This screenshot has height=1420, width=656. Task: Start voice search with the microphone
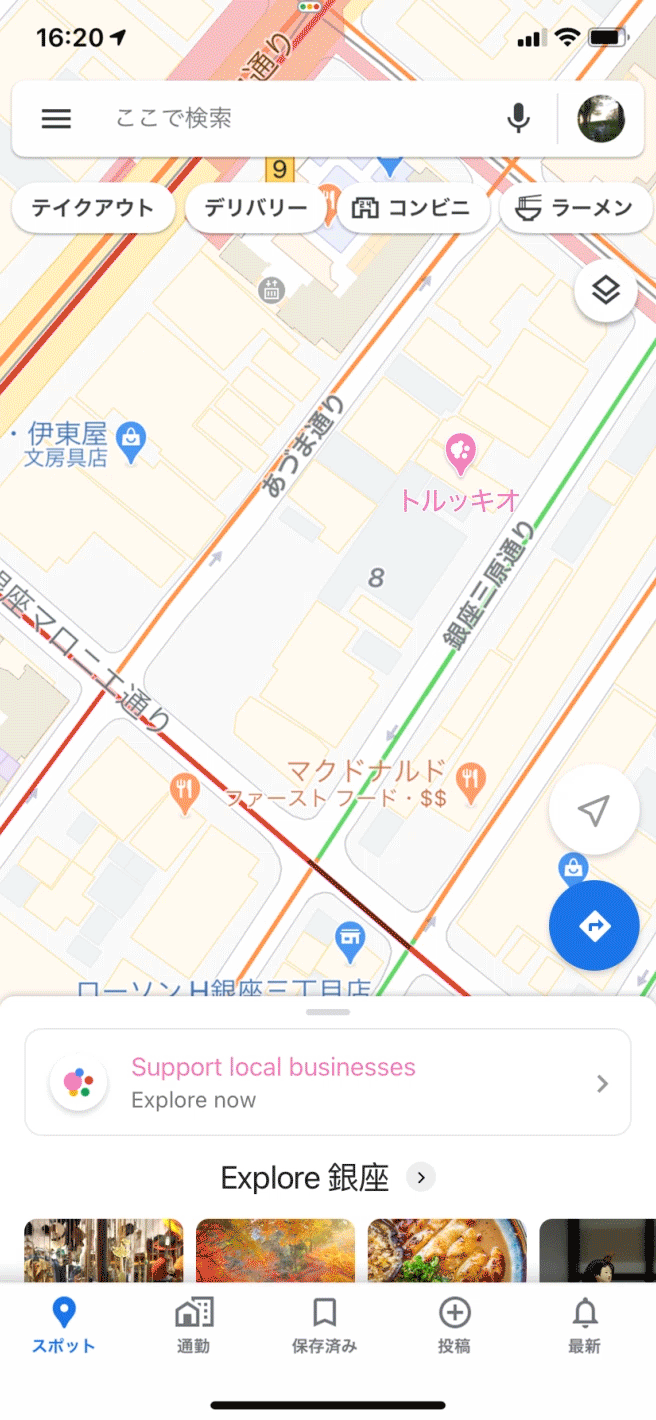click(518, 119)
